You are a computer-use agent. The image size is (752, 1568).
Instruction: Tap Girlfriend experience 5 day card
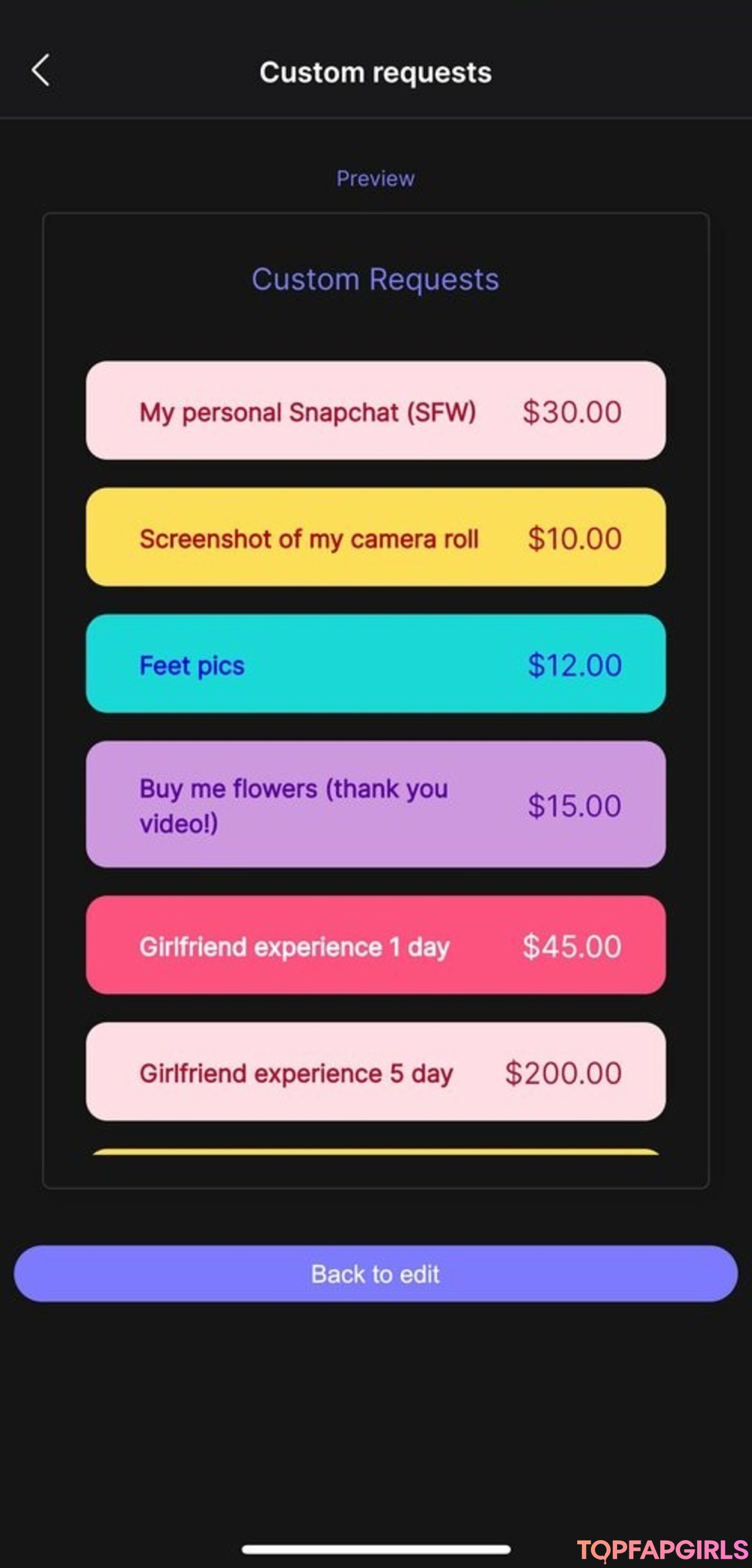pos(375,1072)
